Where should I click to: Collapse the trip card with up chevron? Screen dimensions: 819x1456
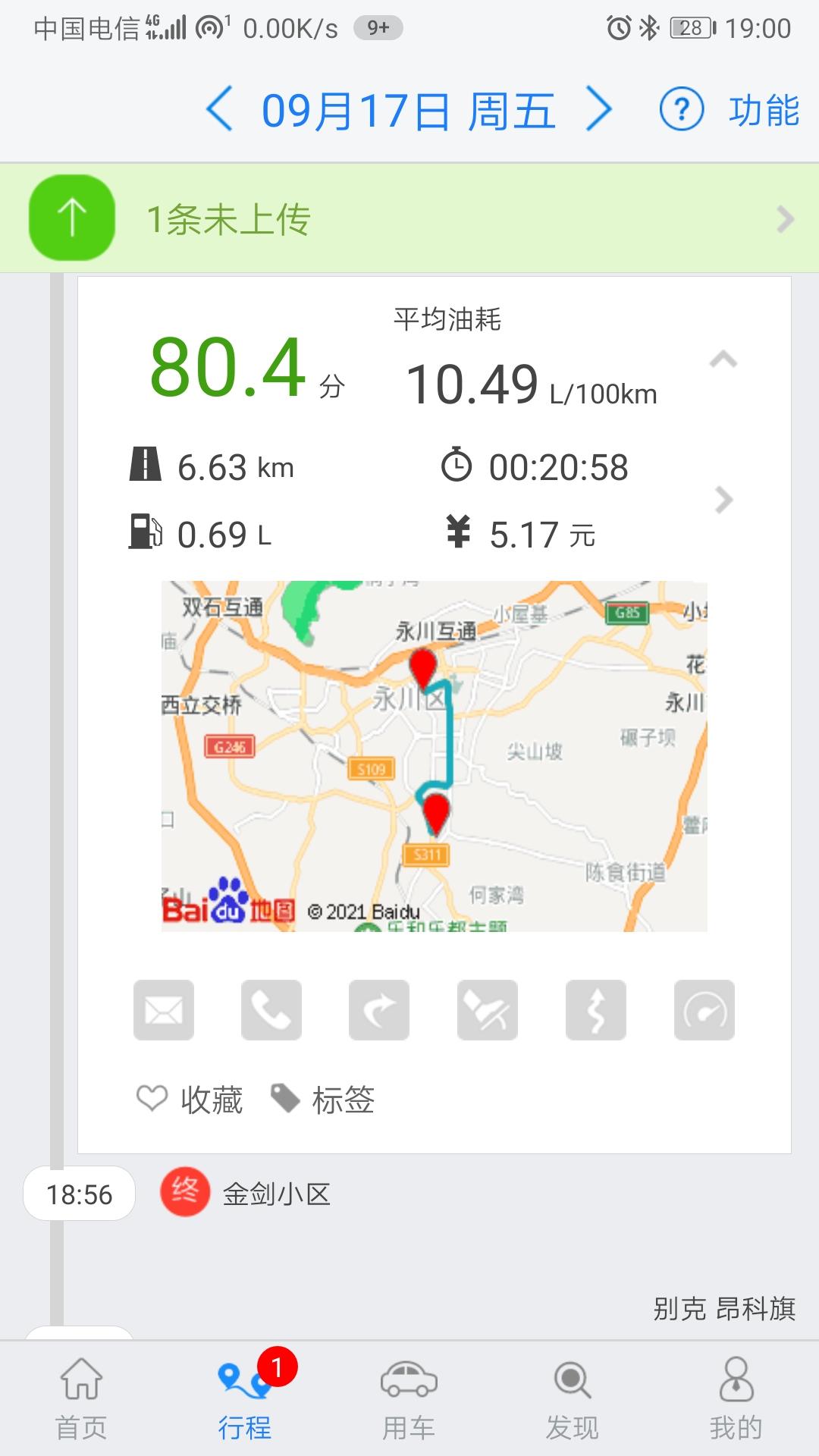[723, 360]
